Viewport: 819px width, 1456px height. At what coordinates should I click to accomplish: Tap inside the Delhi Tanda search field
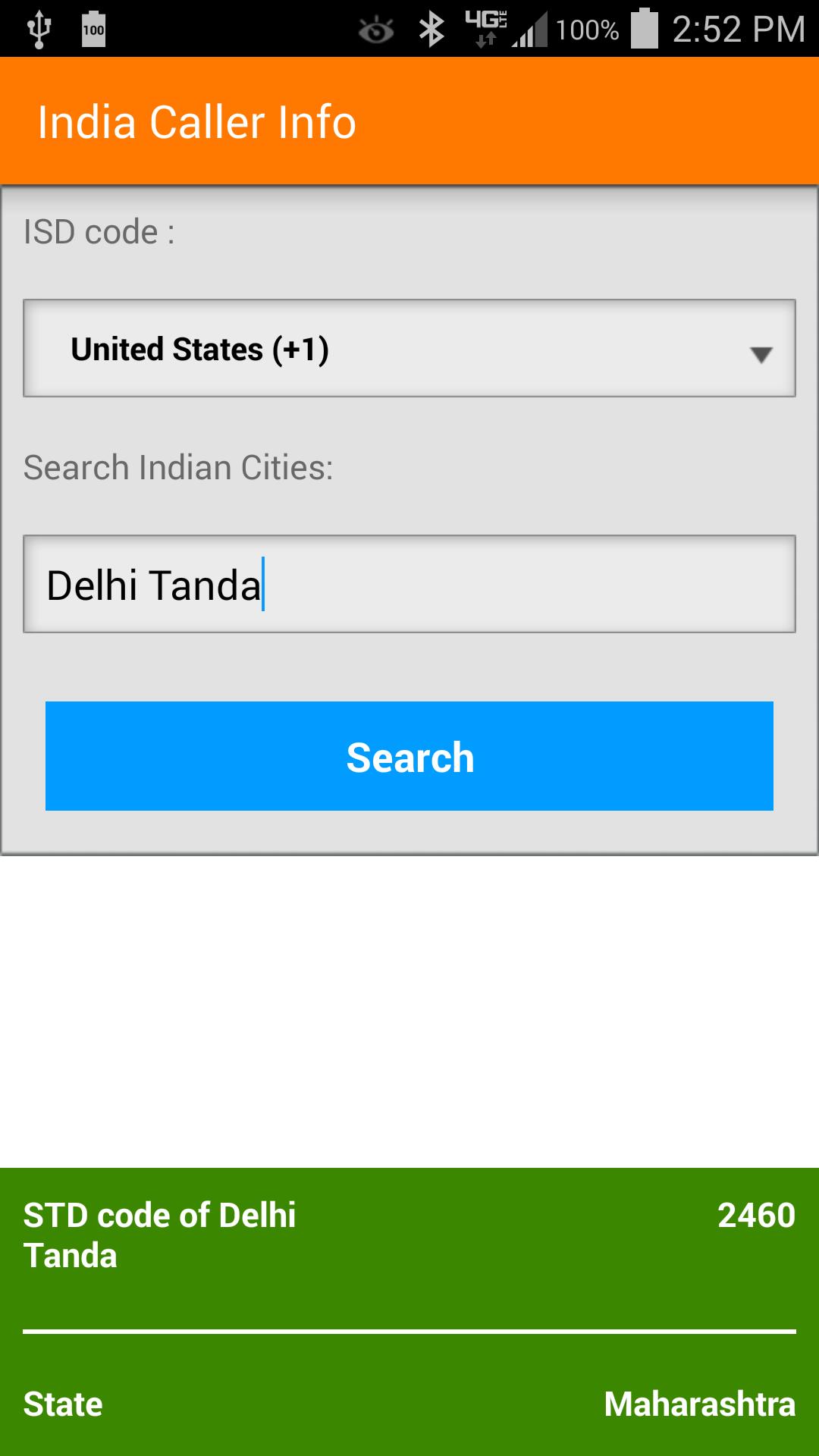point(409,584)
